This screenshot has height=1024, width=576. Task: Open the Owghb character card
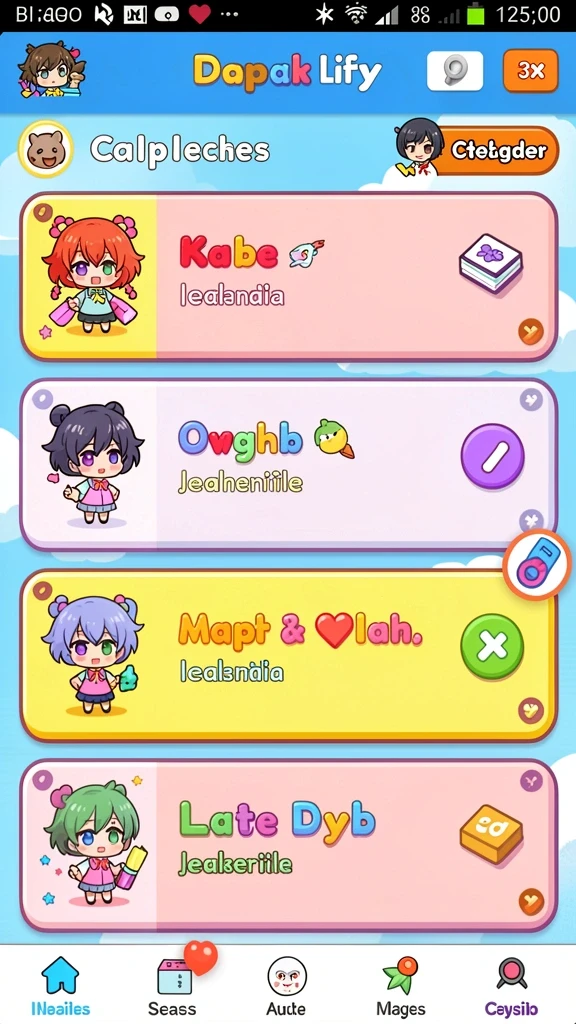(288, 465)
